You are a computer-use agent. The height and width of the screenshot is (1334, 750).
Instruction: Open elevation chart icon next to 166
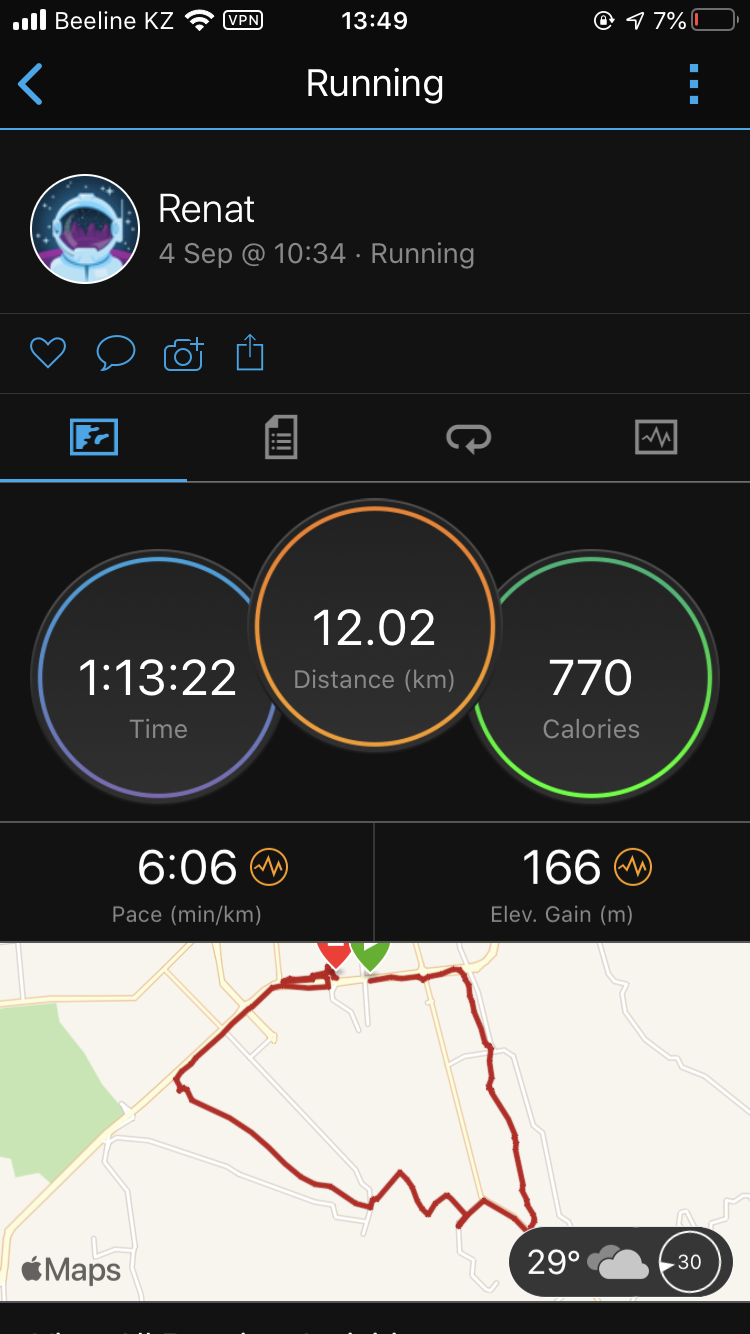click(633, 867)
